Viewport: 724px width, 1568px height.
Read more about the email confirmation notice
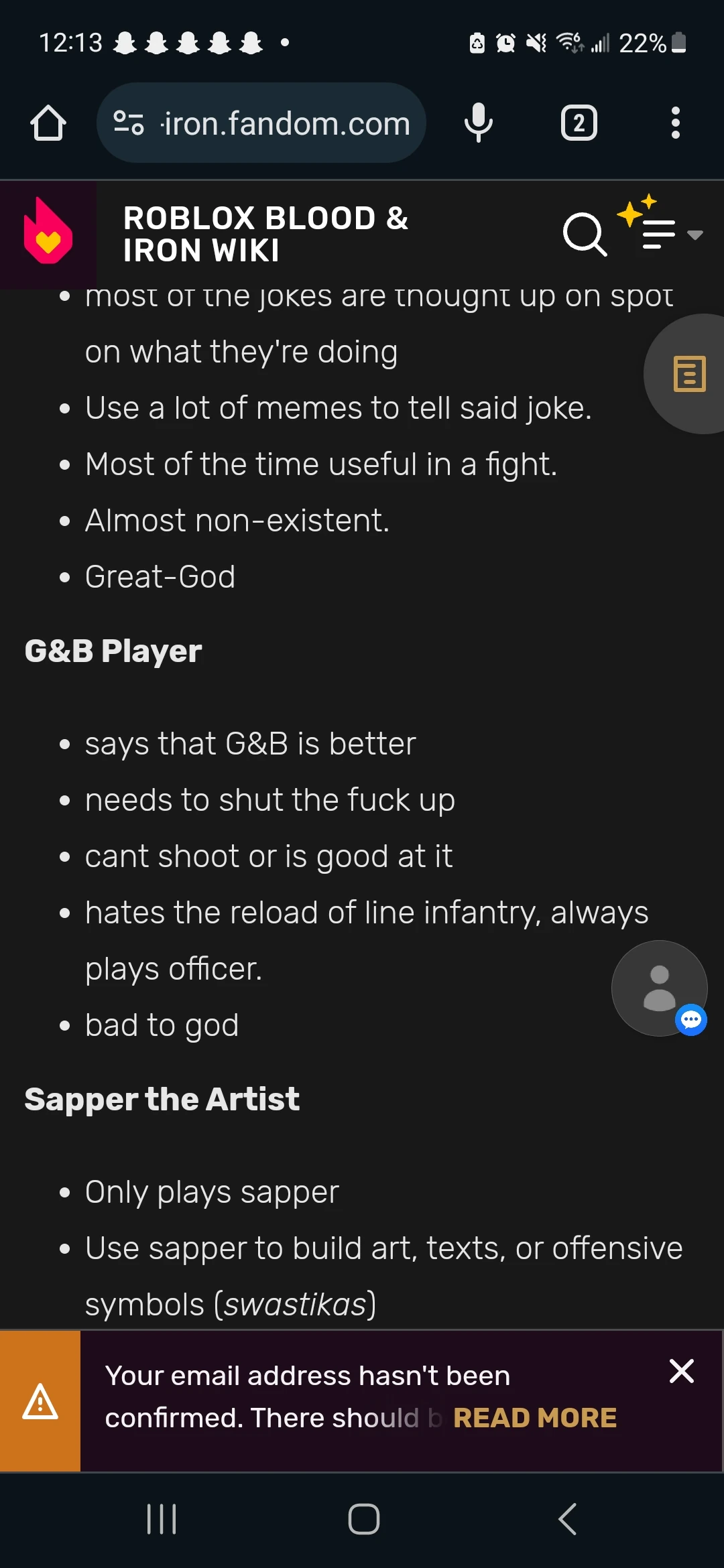coord(534,1417)
